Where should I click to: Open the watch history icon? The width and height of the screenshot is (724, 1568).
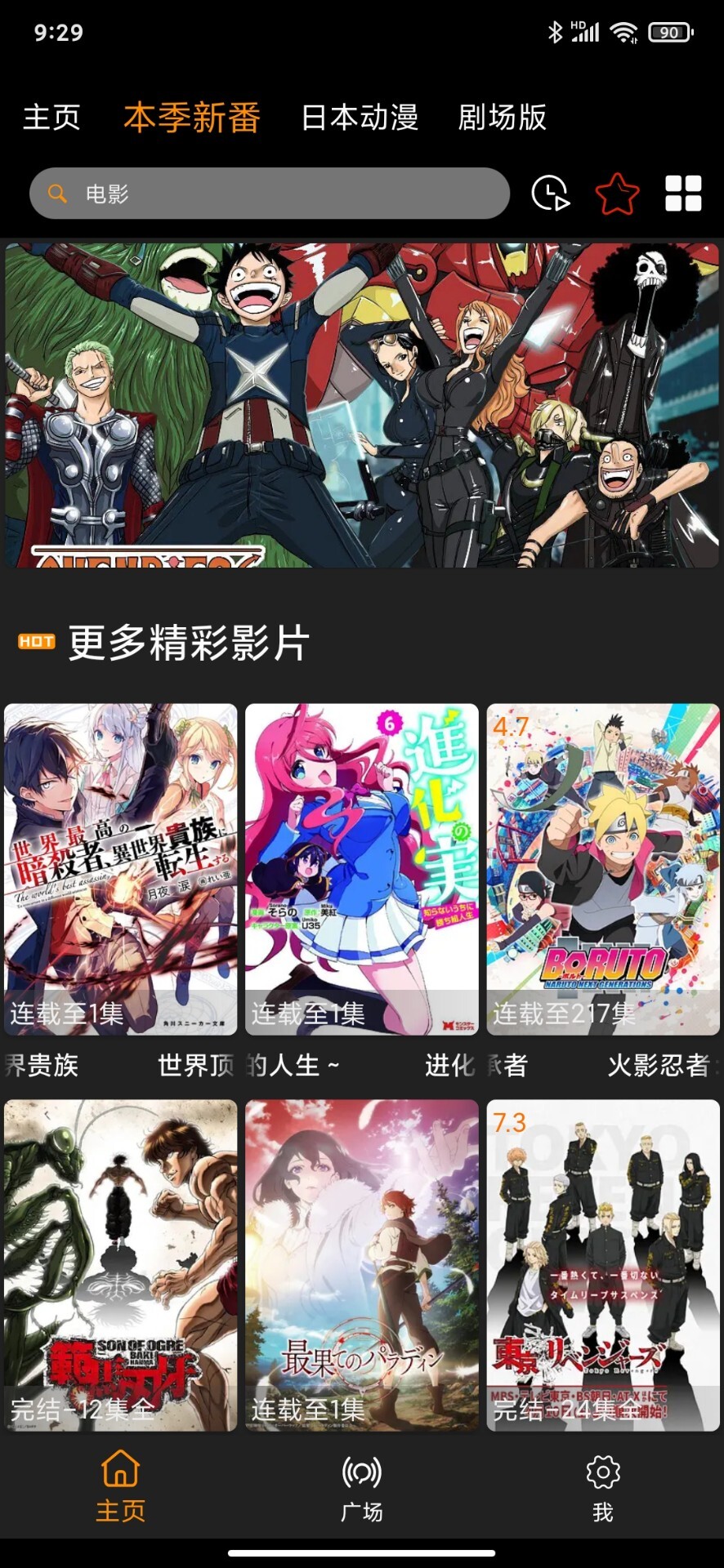(550, 195)
